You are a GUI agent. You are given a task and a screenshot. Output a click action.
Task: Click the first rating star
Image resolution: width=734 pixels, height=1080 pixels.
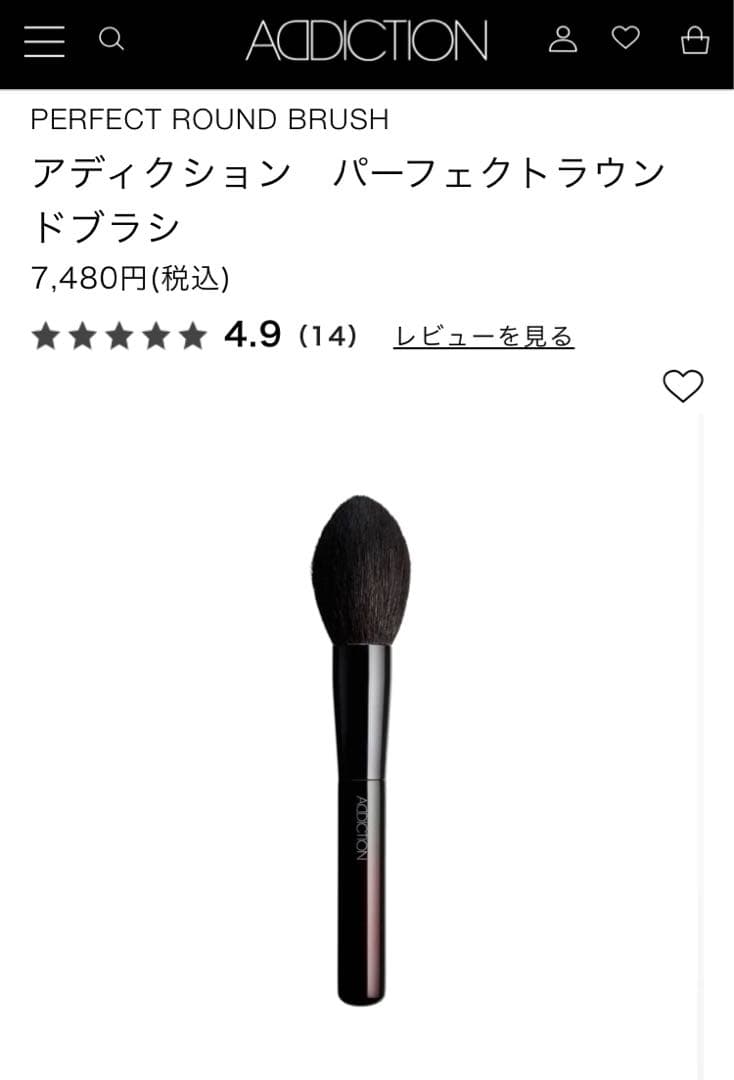click(x=50, y=337)
